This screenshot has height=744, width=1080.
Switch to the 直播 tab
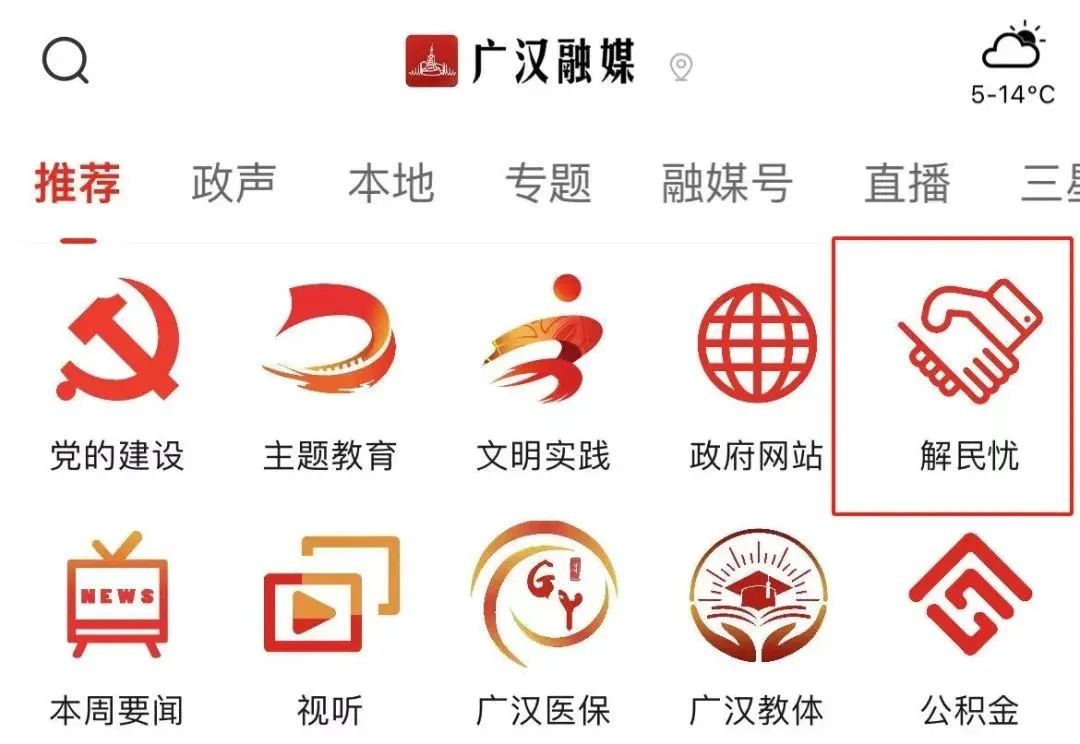(x=907, y=184)
